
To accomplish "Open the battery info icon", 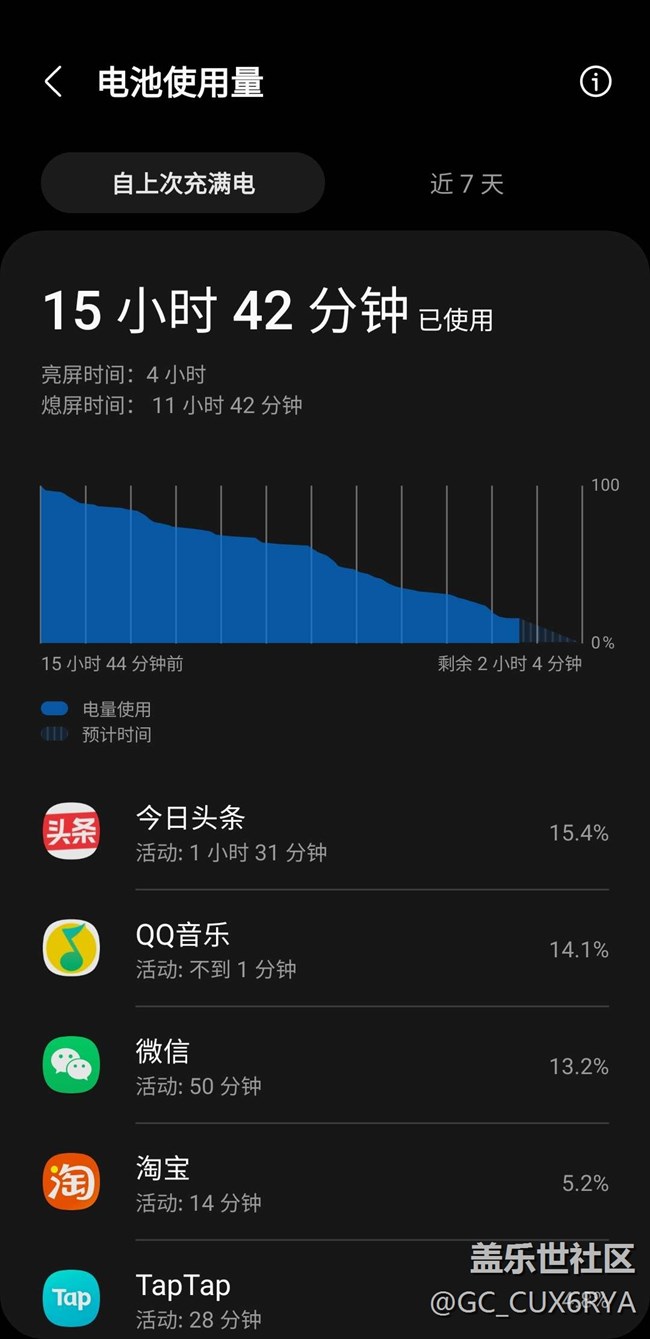I will pos(595,82).
